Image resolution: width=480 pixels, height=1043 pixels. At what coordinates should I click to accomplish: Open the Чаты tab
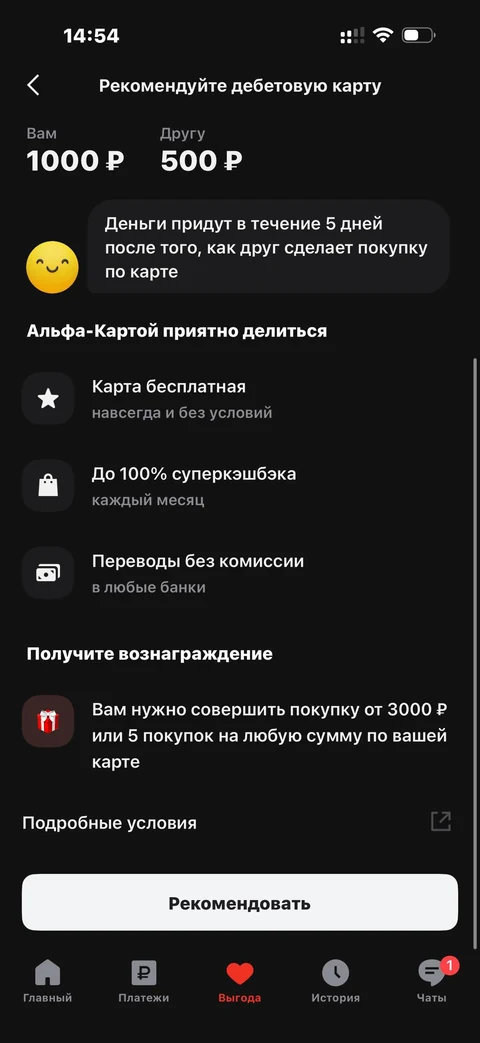click(432, 981)
